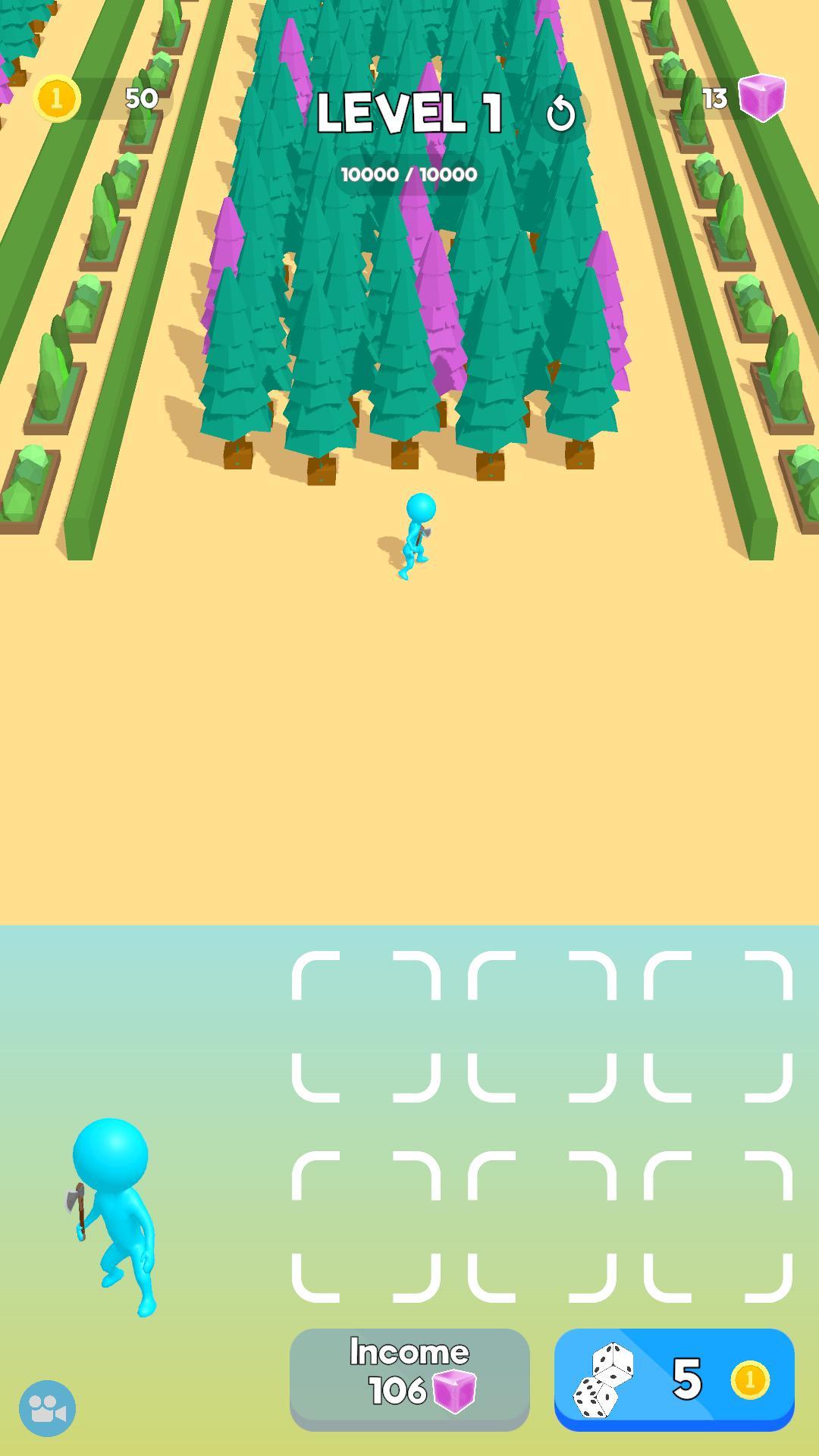Screen dimensions: 819x1456
Task: Toggle the camera view icon
Action: pyautogui.click(x=47, y=1408)
